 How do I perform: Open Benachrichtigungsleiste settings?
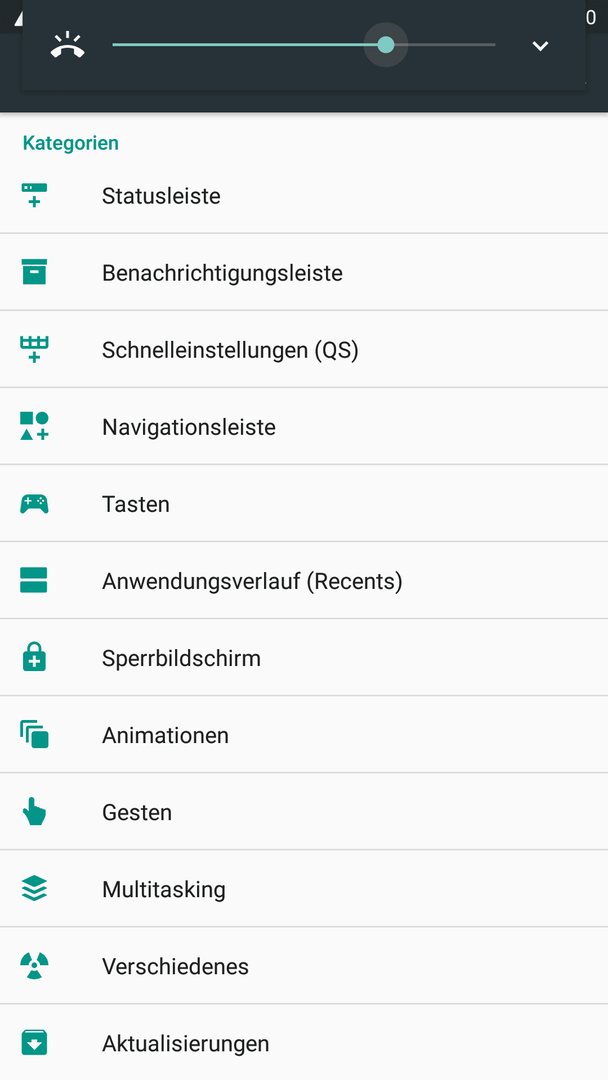pos(304,273)
